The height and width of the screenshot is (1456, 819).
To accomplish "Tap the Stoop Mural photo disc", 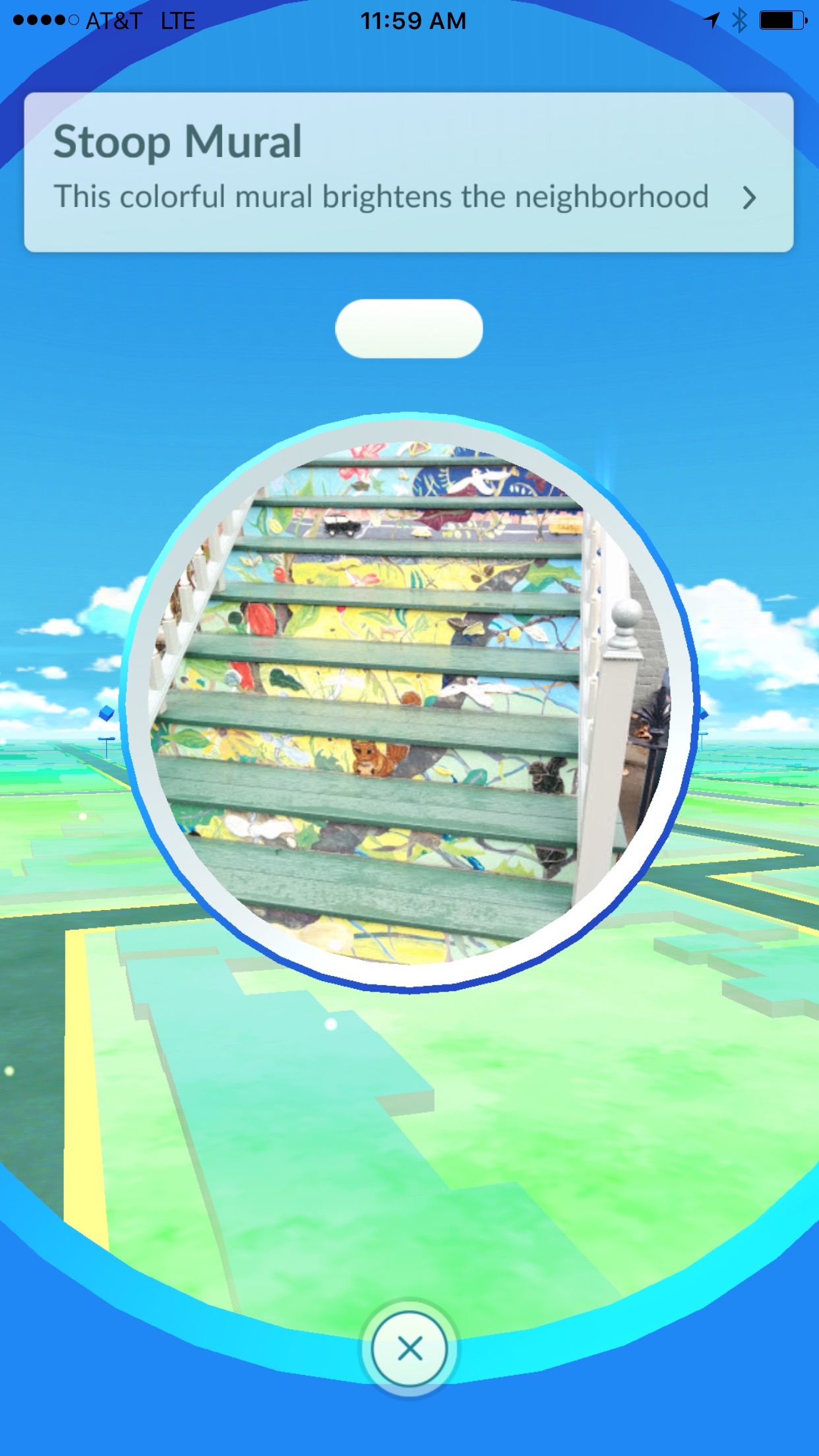I will (x=409, y=702).
